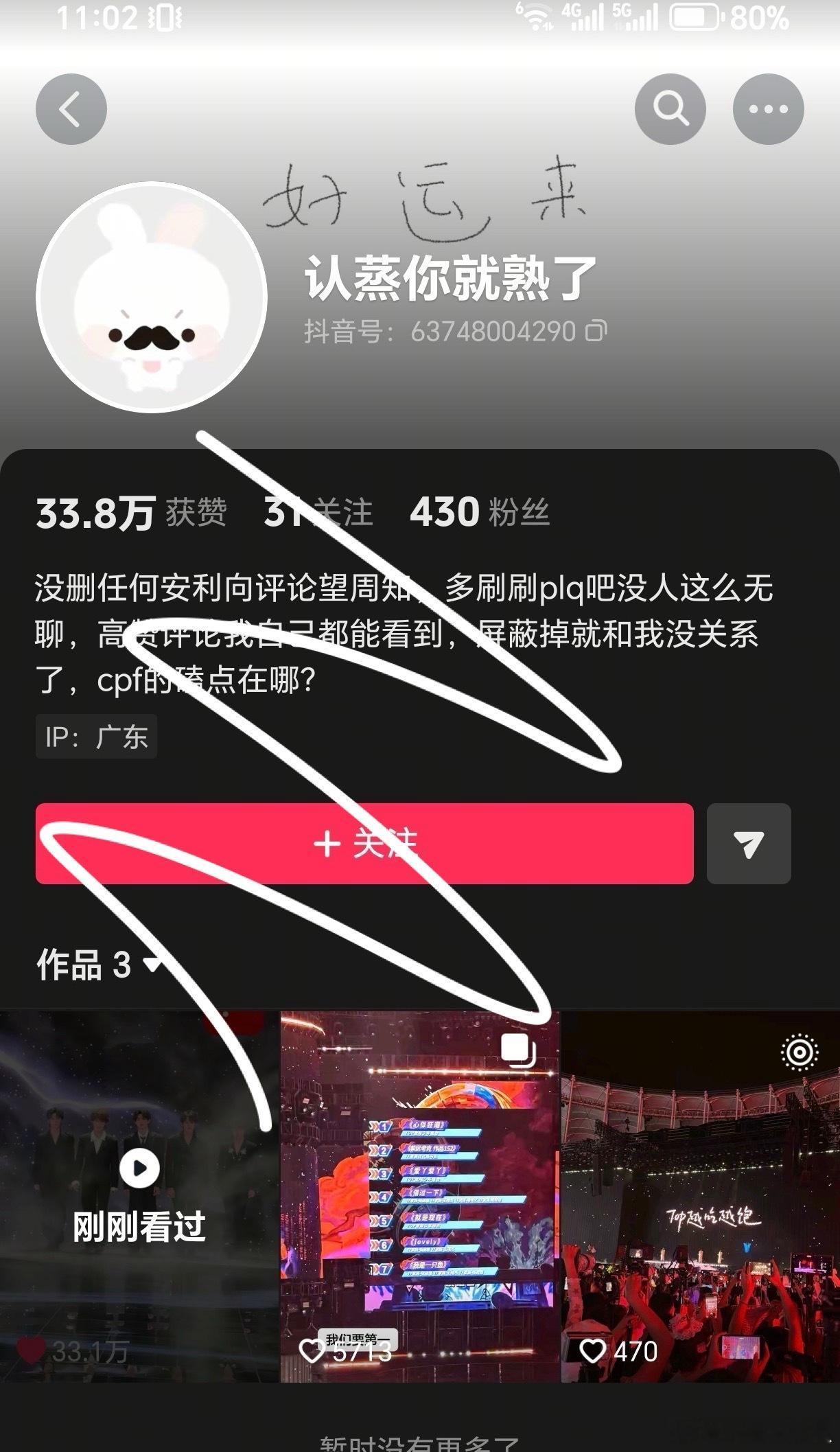Screen dimensions: 840x1452
Task: Click the share arrow next to follow button
Action: tap(747, 844)
